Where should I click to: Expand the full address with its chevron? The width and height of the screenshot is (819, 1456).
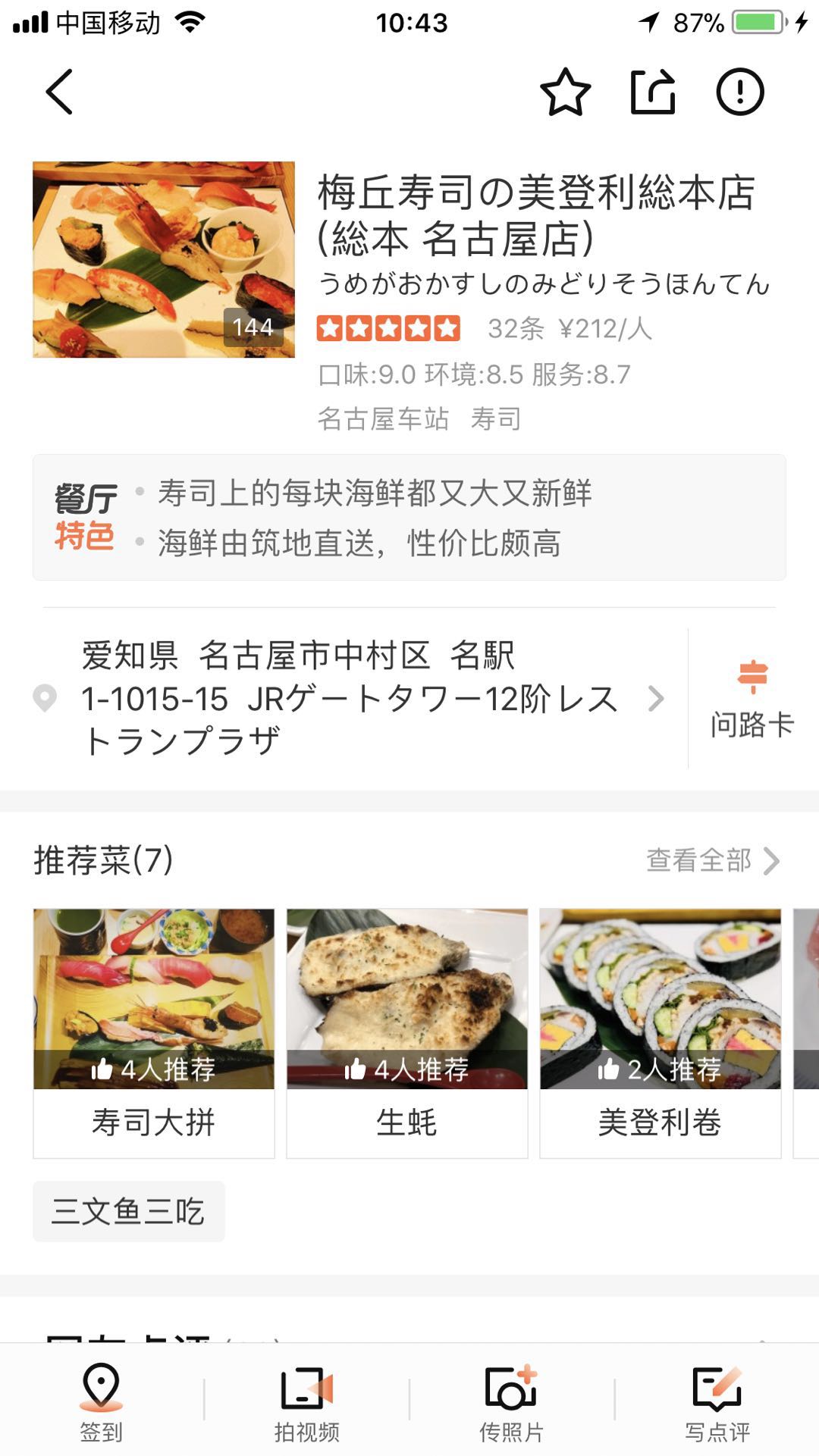657,701
